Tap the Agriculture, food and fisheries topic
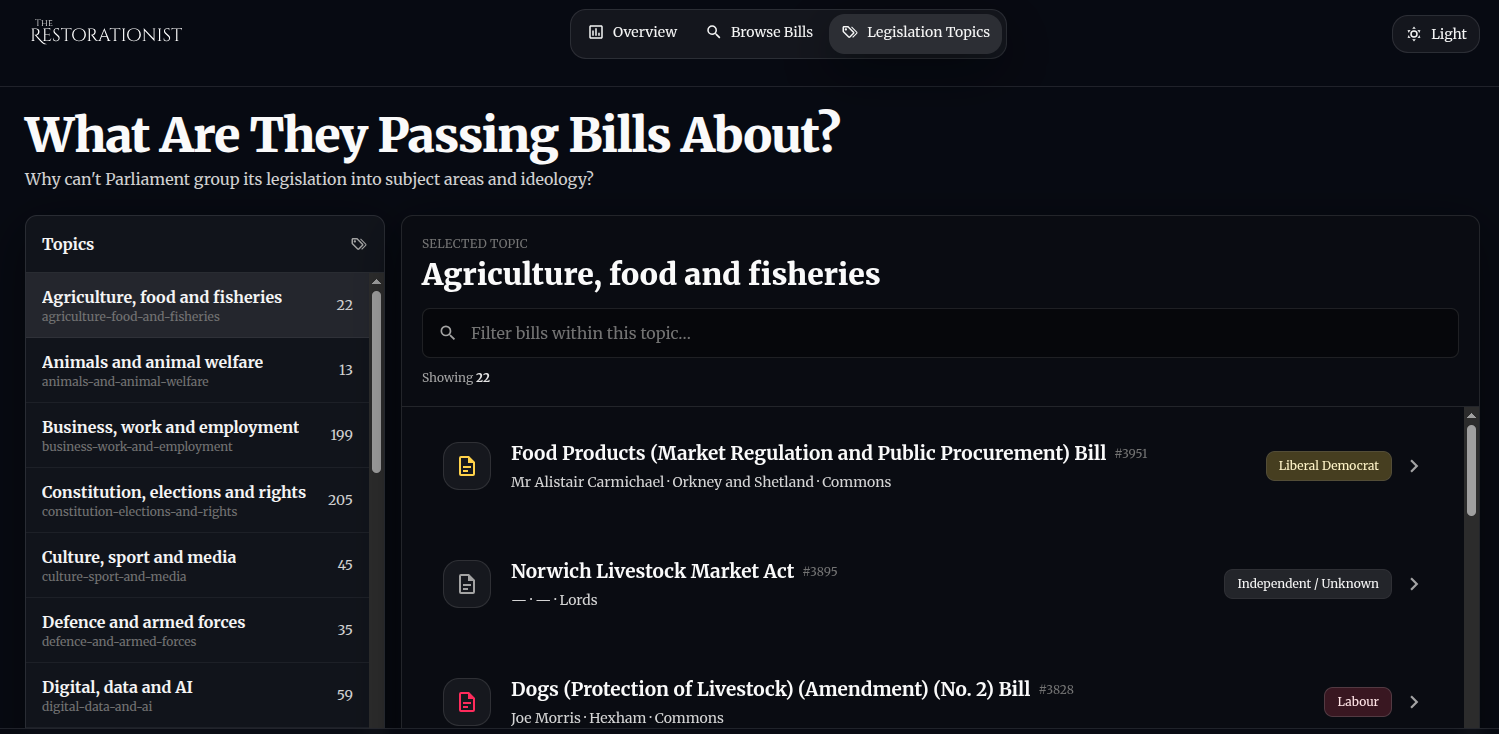The width and height of the screenshot is (1499, 734). 197,305
